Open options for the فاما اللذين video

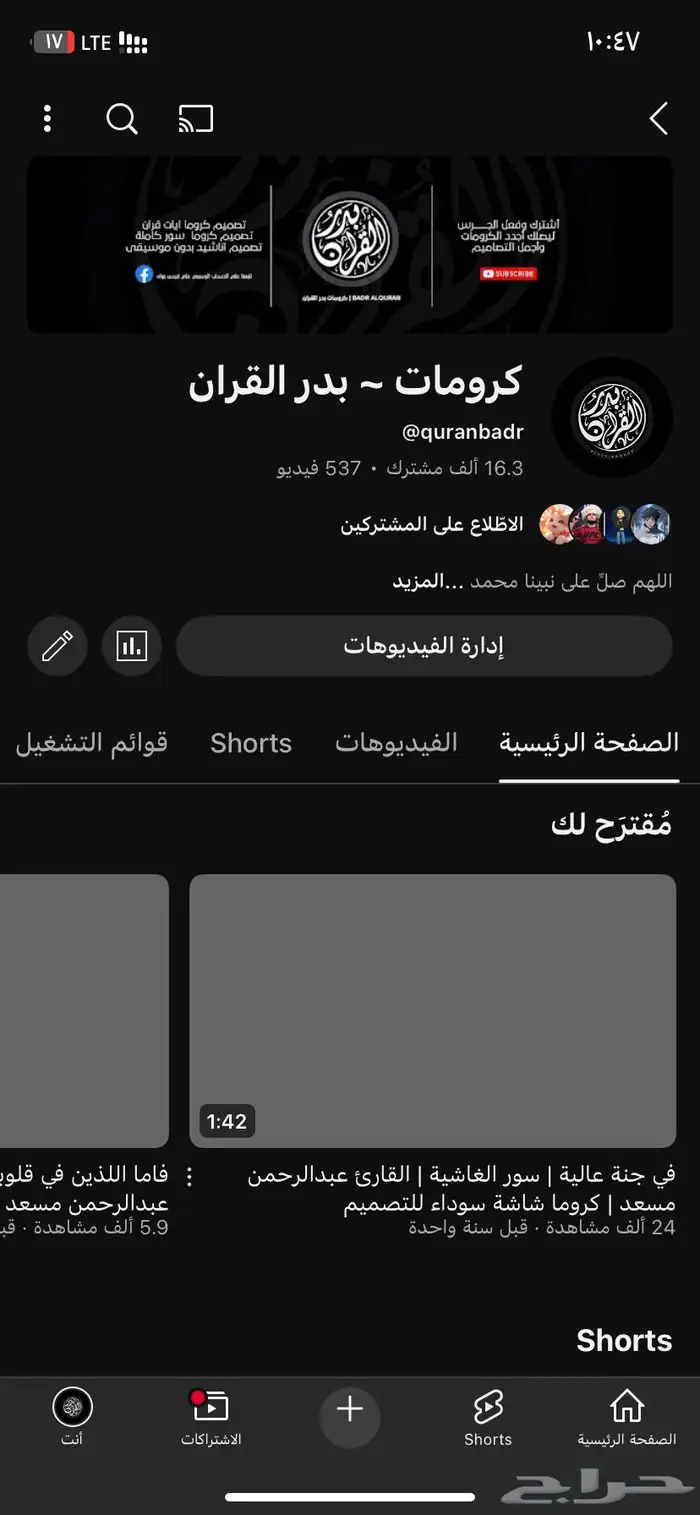(190, 1176)
